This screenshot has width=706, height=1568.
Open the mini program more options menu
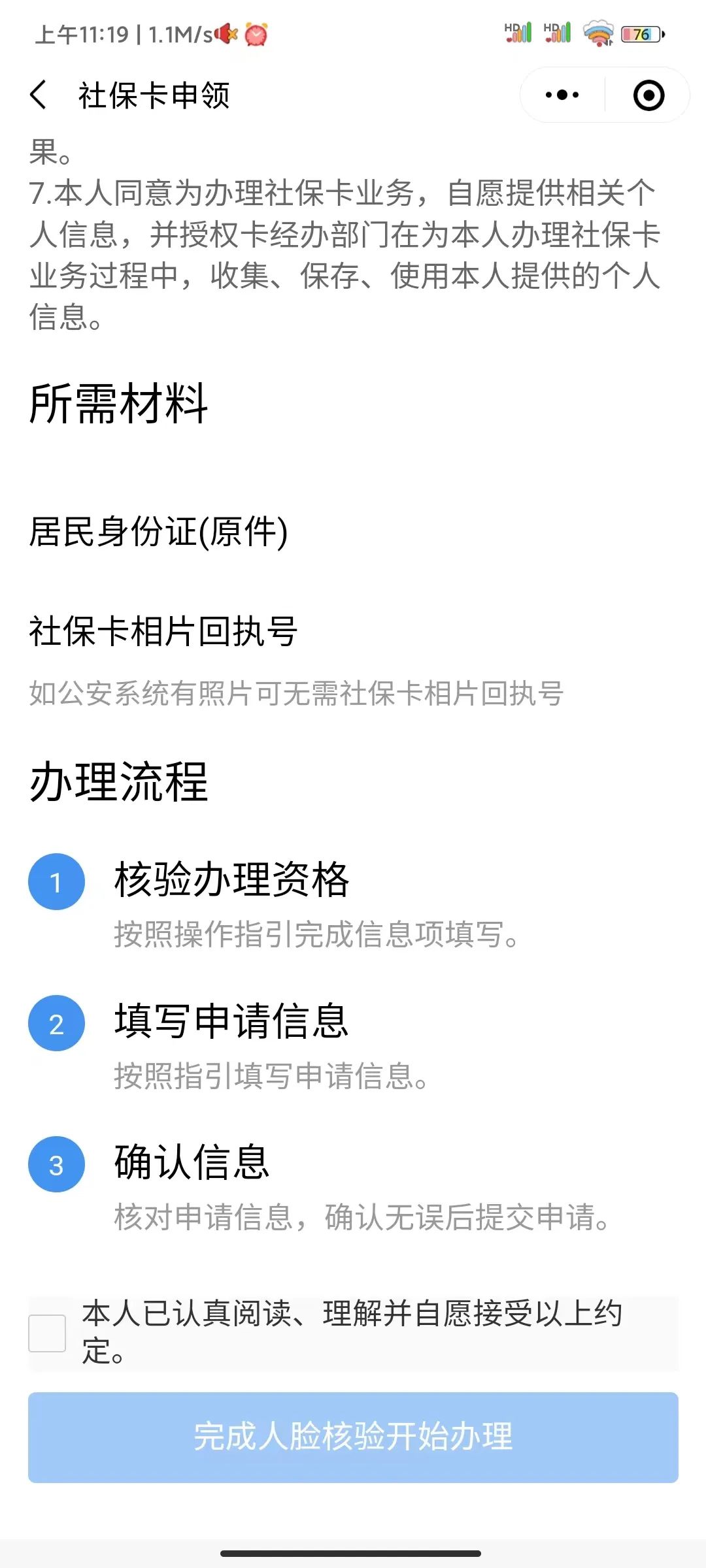click(x=562, y=95)
